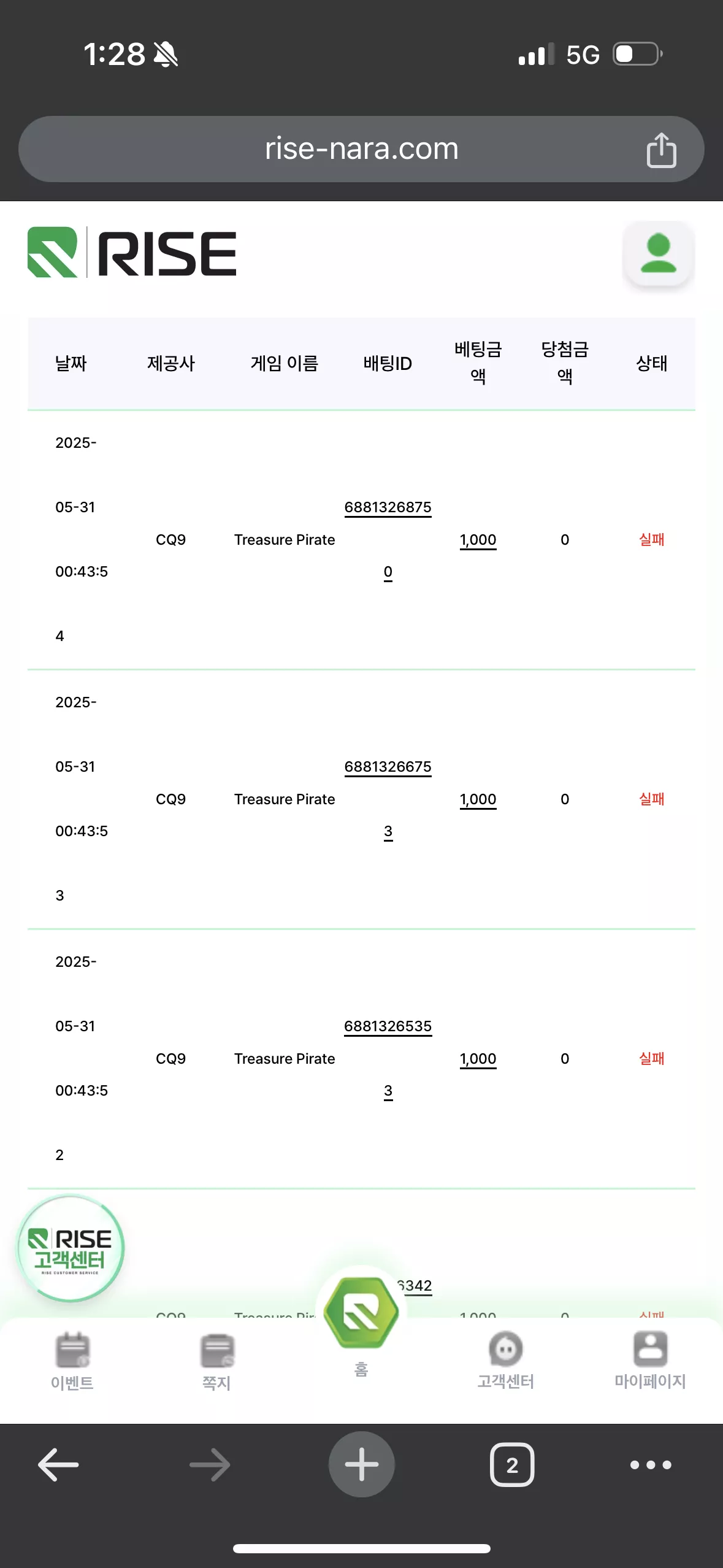Open betting ID 68813266753 link

(388, 799)
